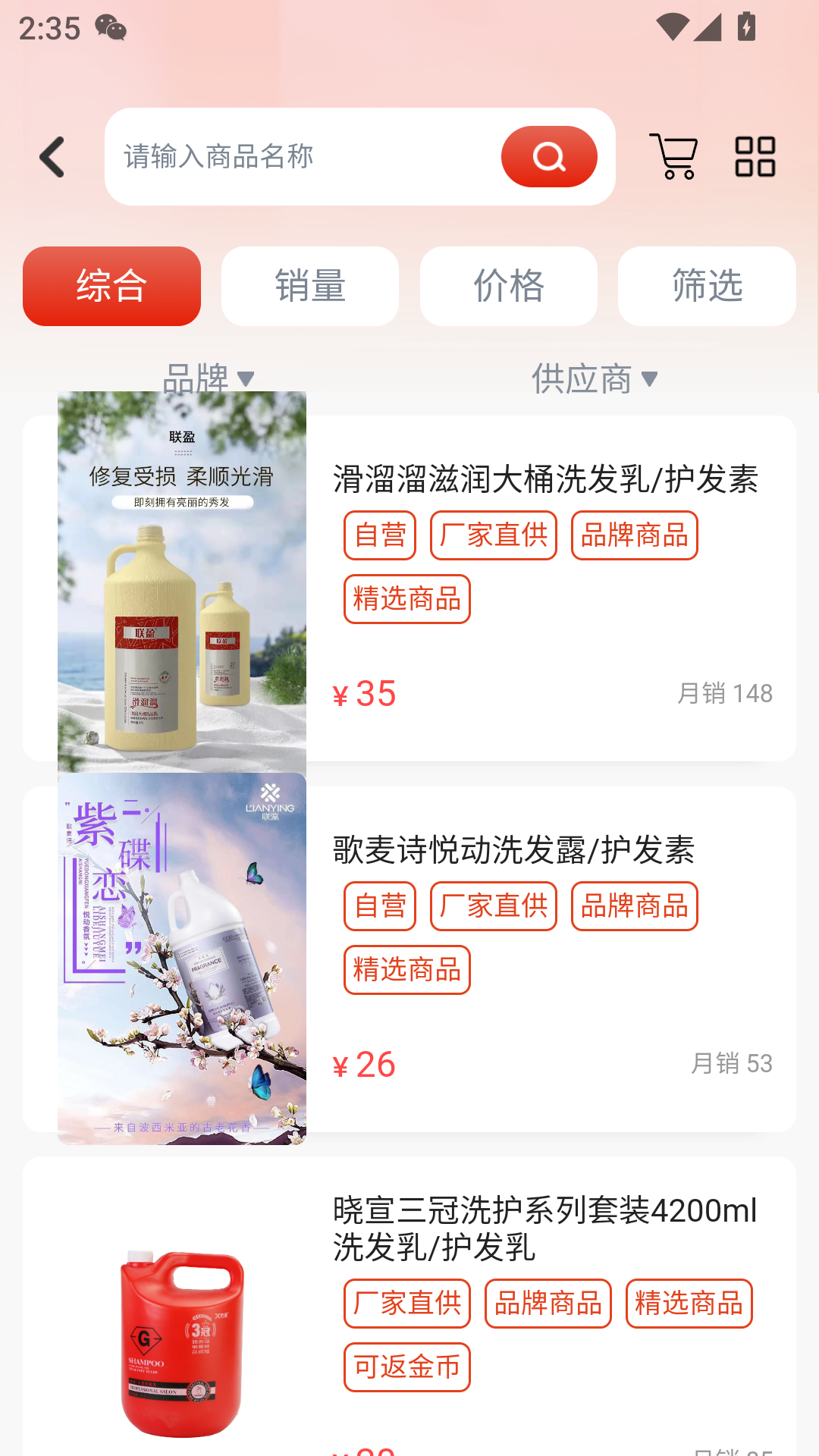Click the back arrow icon

52,156
